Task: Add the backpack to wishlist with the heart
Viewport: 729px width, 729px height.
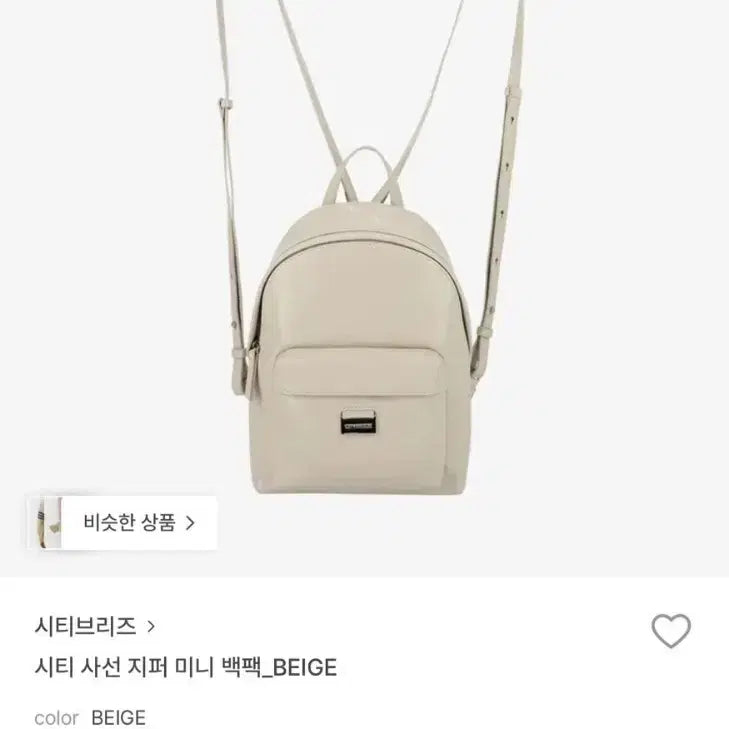Action: point(670,631)
